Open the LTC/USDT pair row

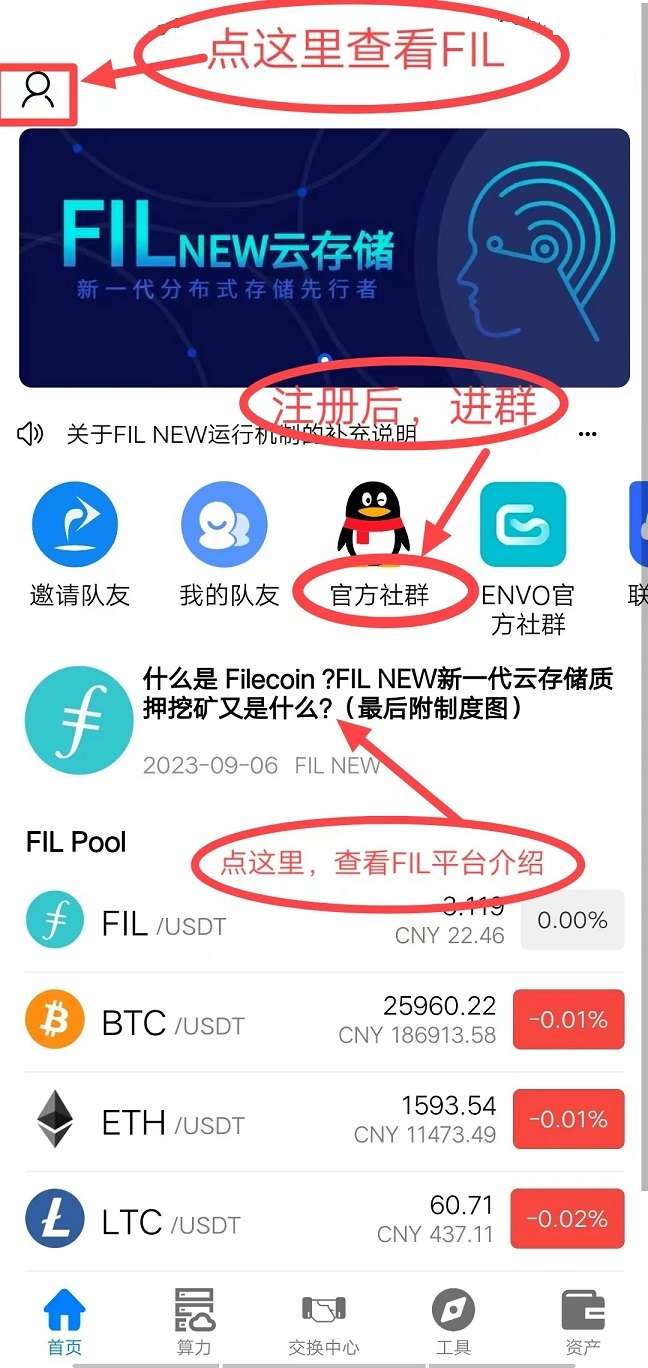[x=324, y=1220]
